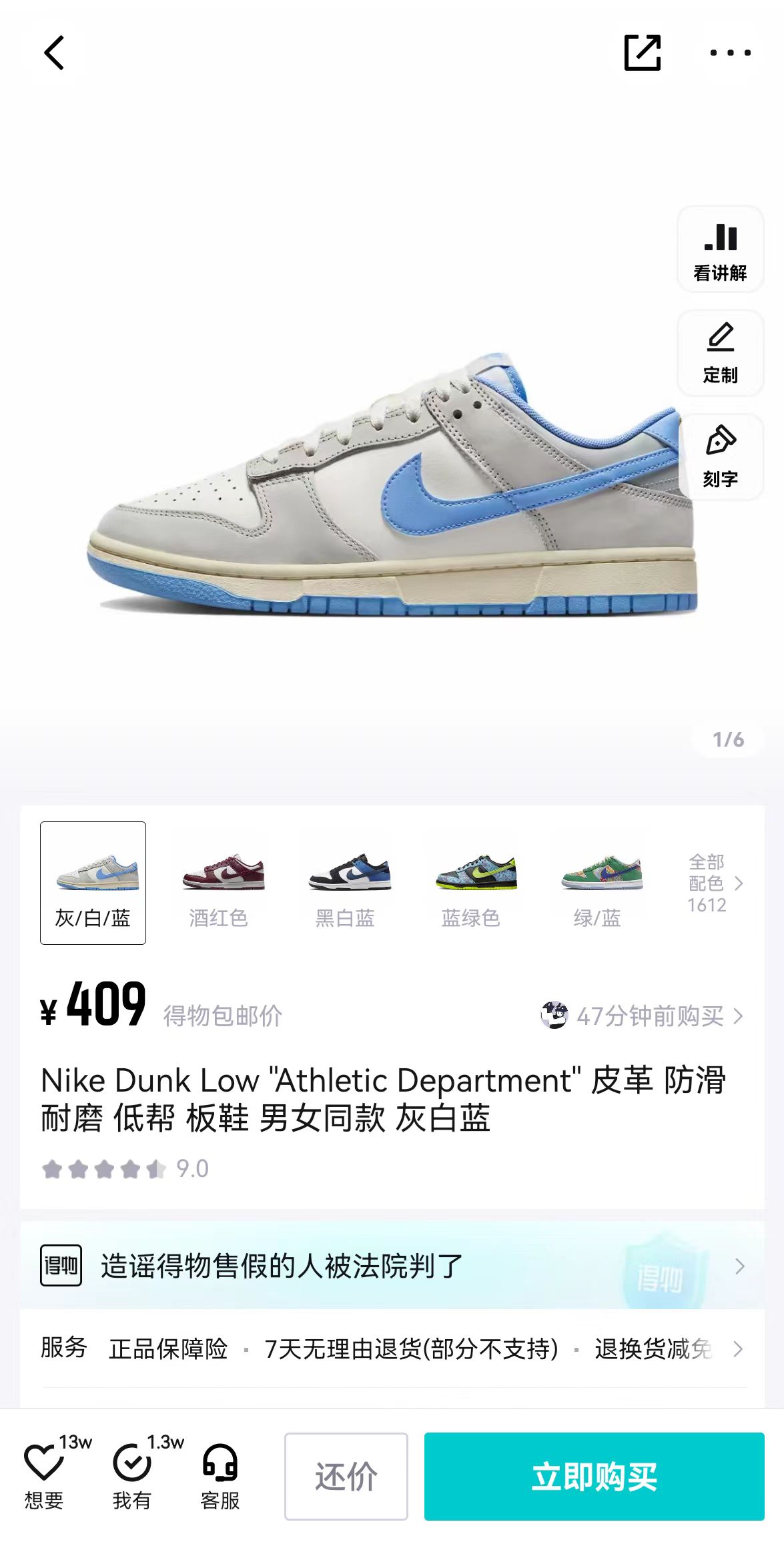Viewport: 784px width, 1544px height.
Task: Tap the 刻字 engraving button
Action: coord(721,457)
